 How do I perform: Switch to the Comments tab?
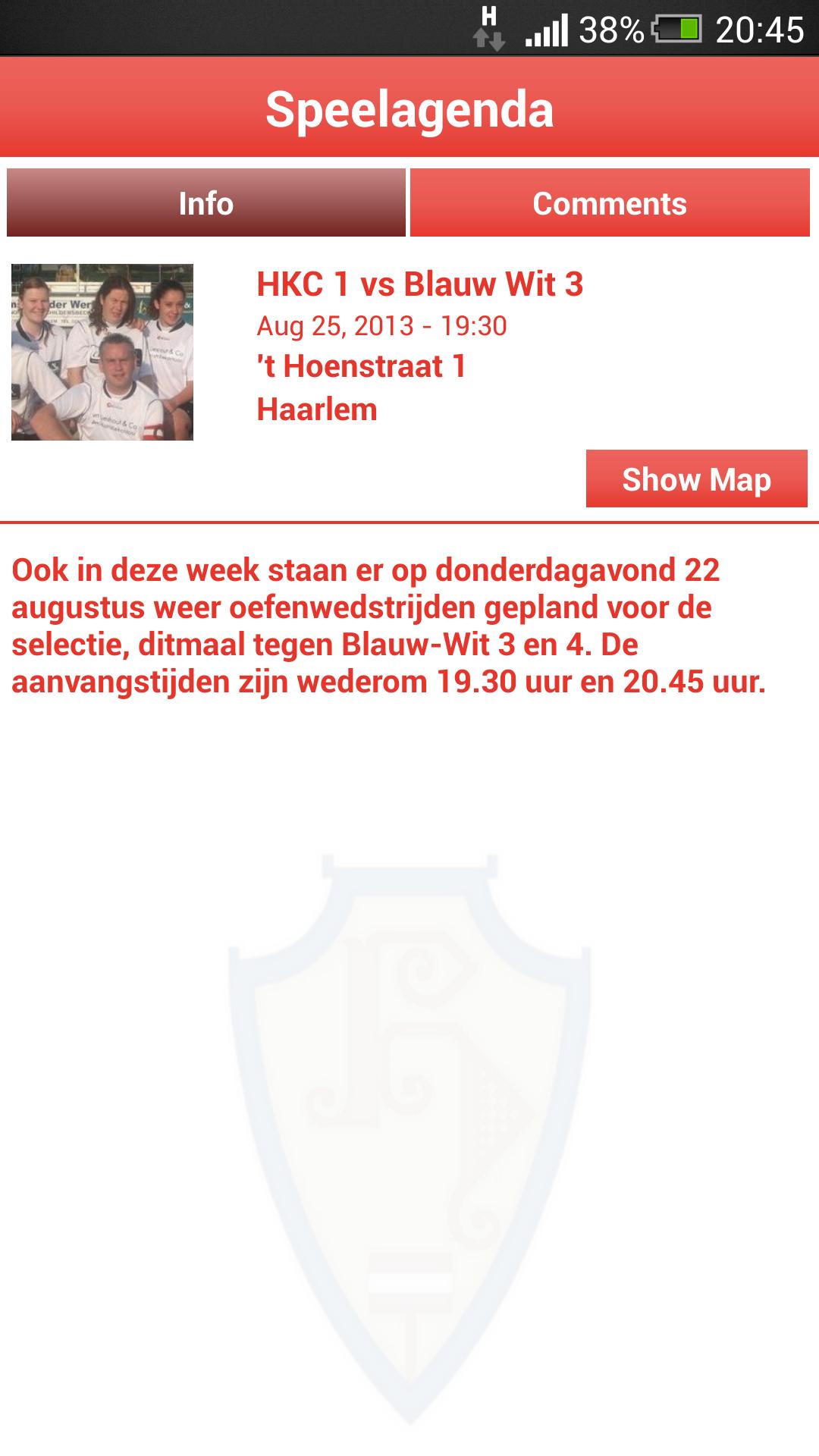coord(610,203)
